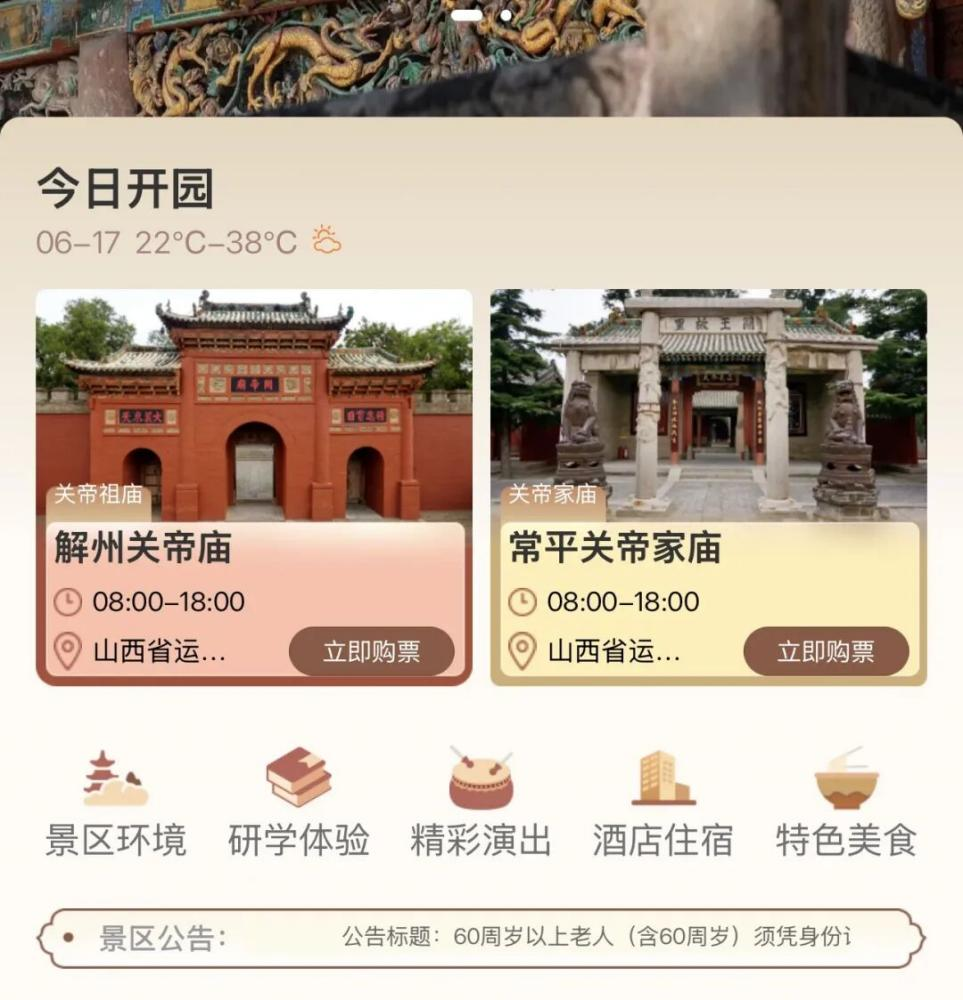Buy tickets for 解州关帝庙
This screenshot has width=963, height=1000.
pos(371,652)
